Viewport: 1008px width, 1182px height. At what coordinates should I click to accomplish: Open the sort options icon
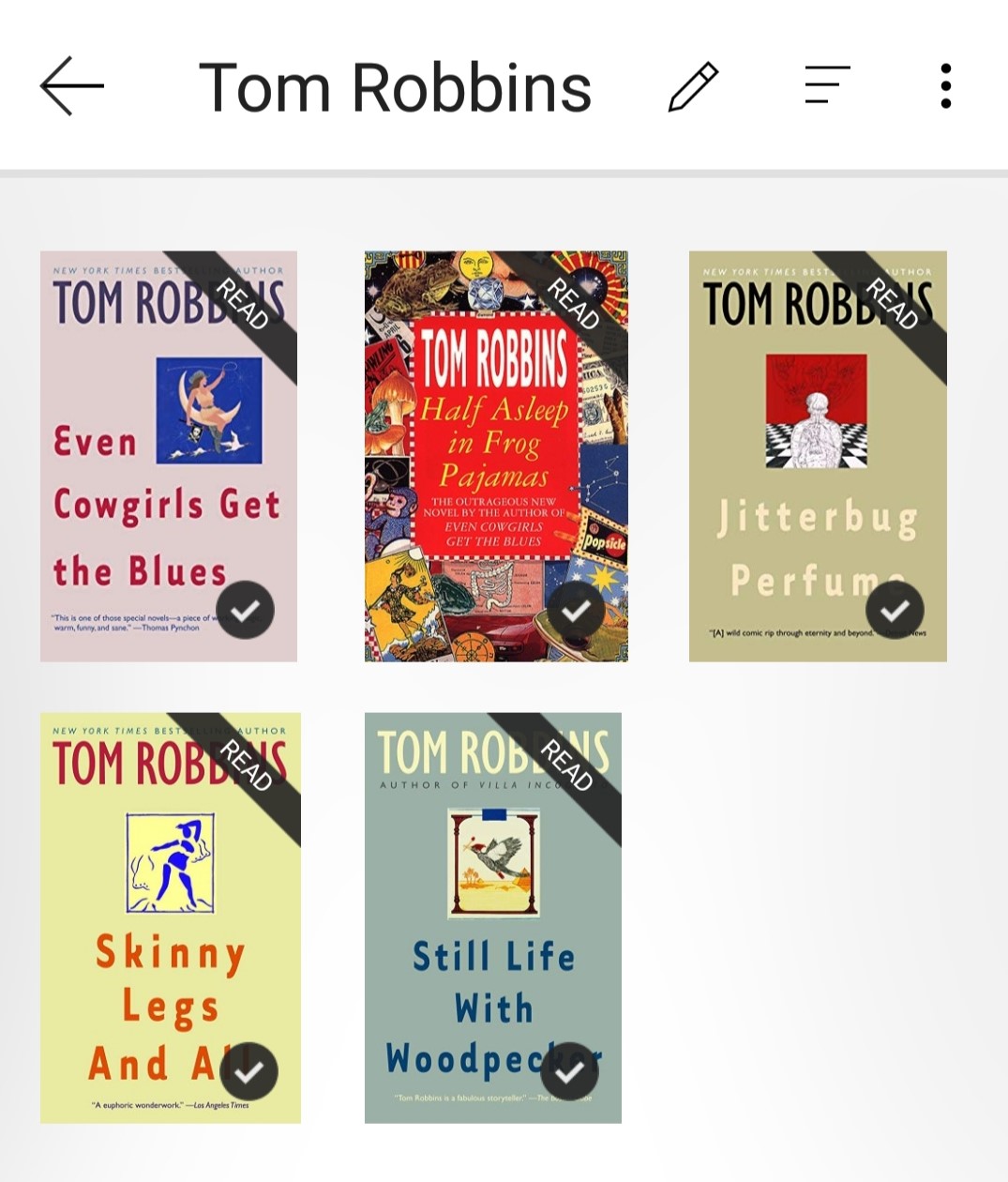(827, 85)
